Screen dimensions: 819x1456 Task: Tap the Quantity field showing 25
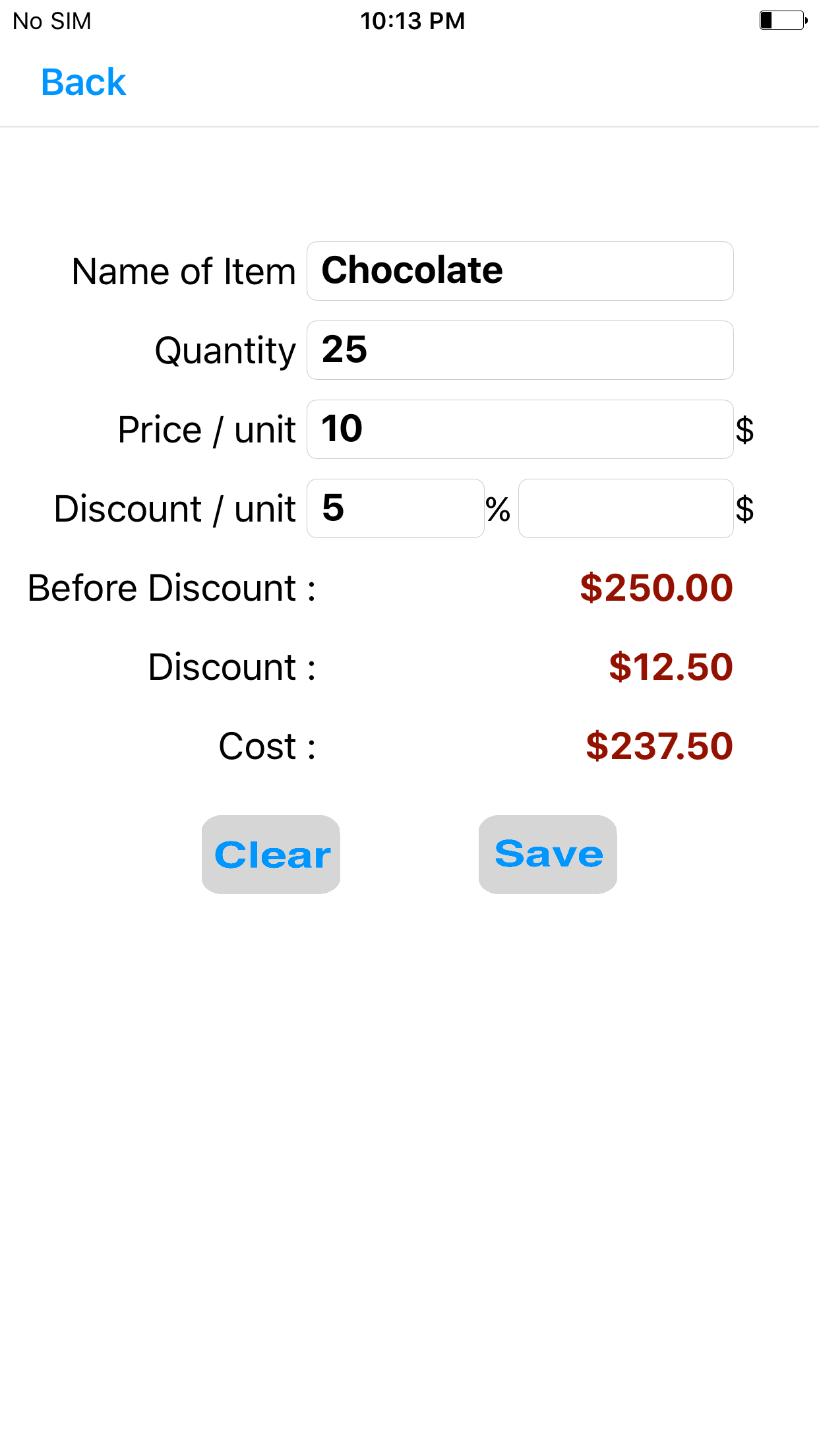[520, 350]
